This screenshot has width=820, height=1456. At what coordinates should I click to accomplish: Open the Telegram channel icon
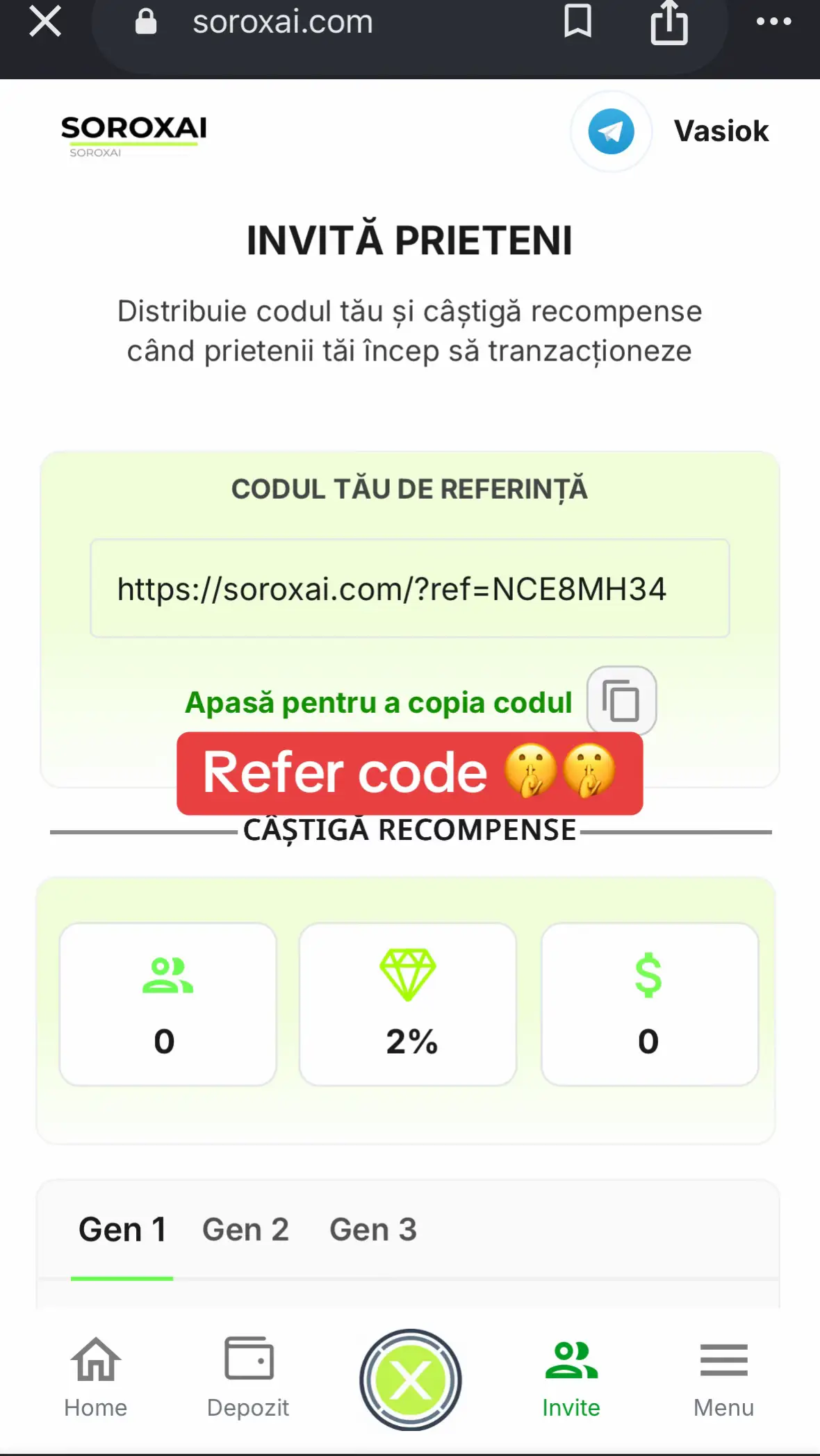click(x=611, y=131)
